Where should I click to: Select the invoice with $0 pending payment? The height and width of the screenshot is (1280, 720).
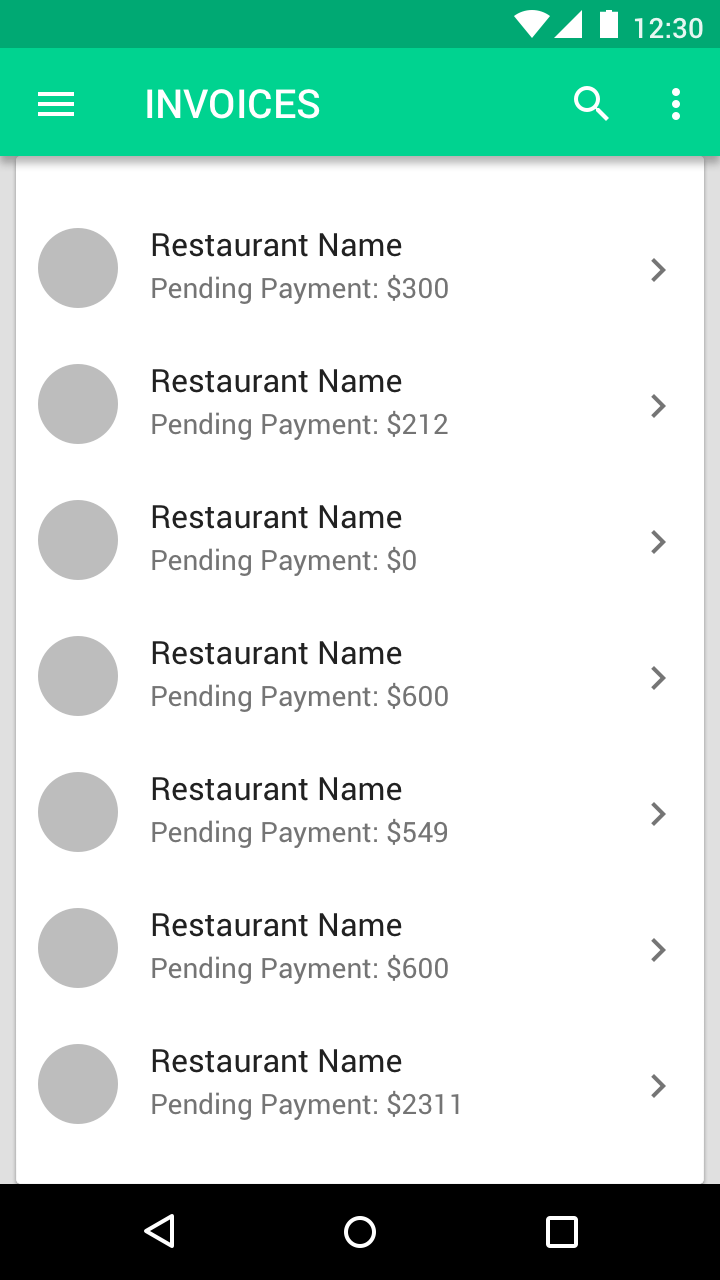click(360, 540)
